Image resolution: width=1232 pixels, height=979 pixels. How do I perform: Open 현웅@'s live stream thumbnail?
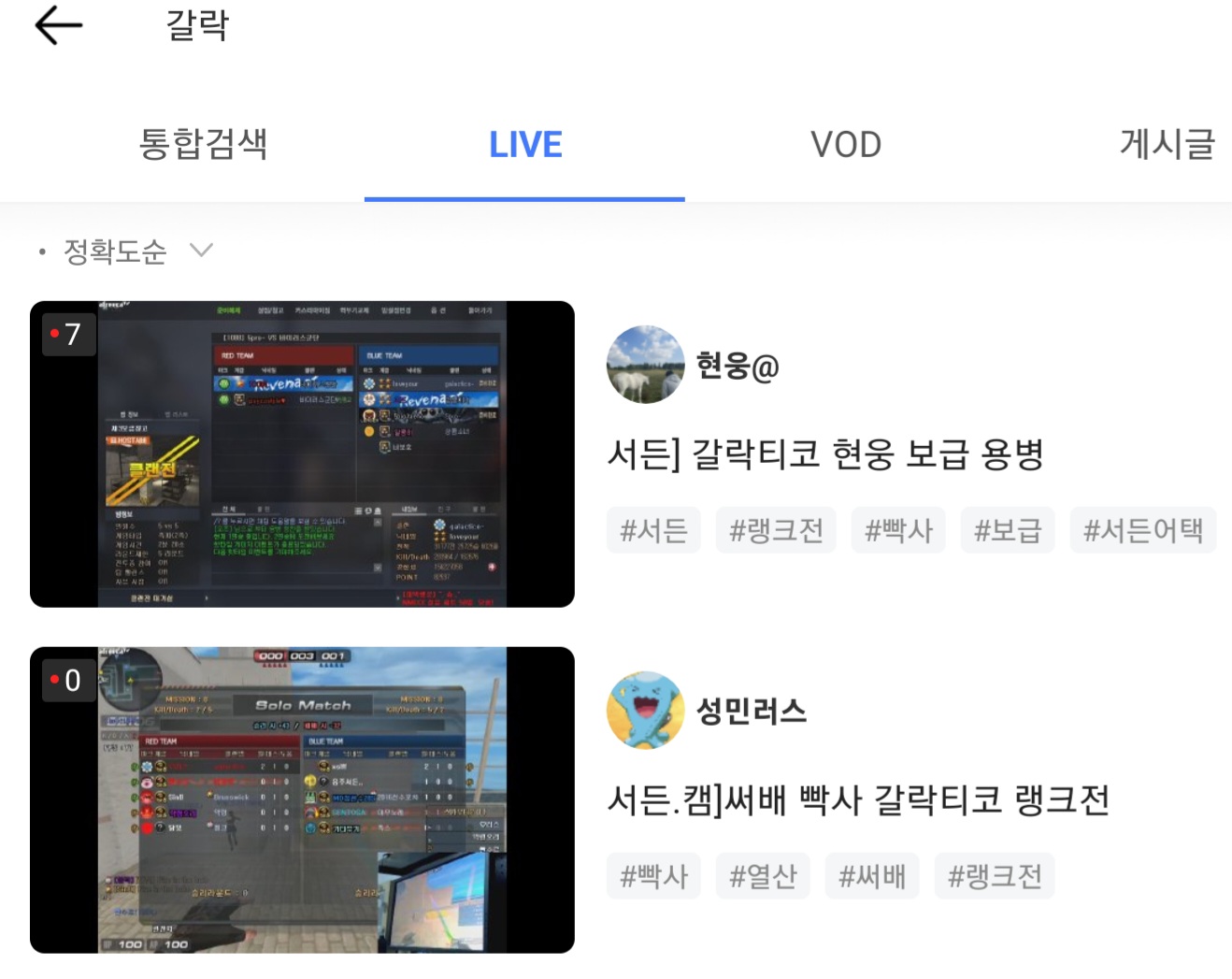click(x=302, y=454)
